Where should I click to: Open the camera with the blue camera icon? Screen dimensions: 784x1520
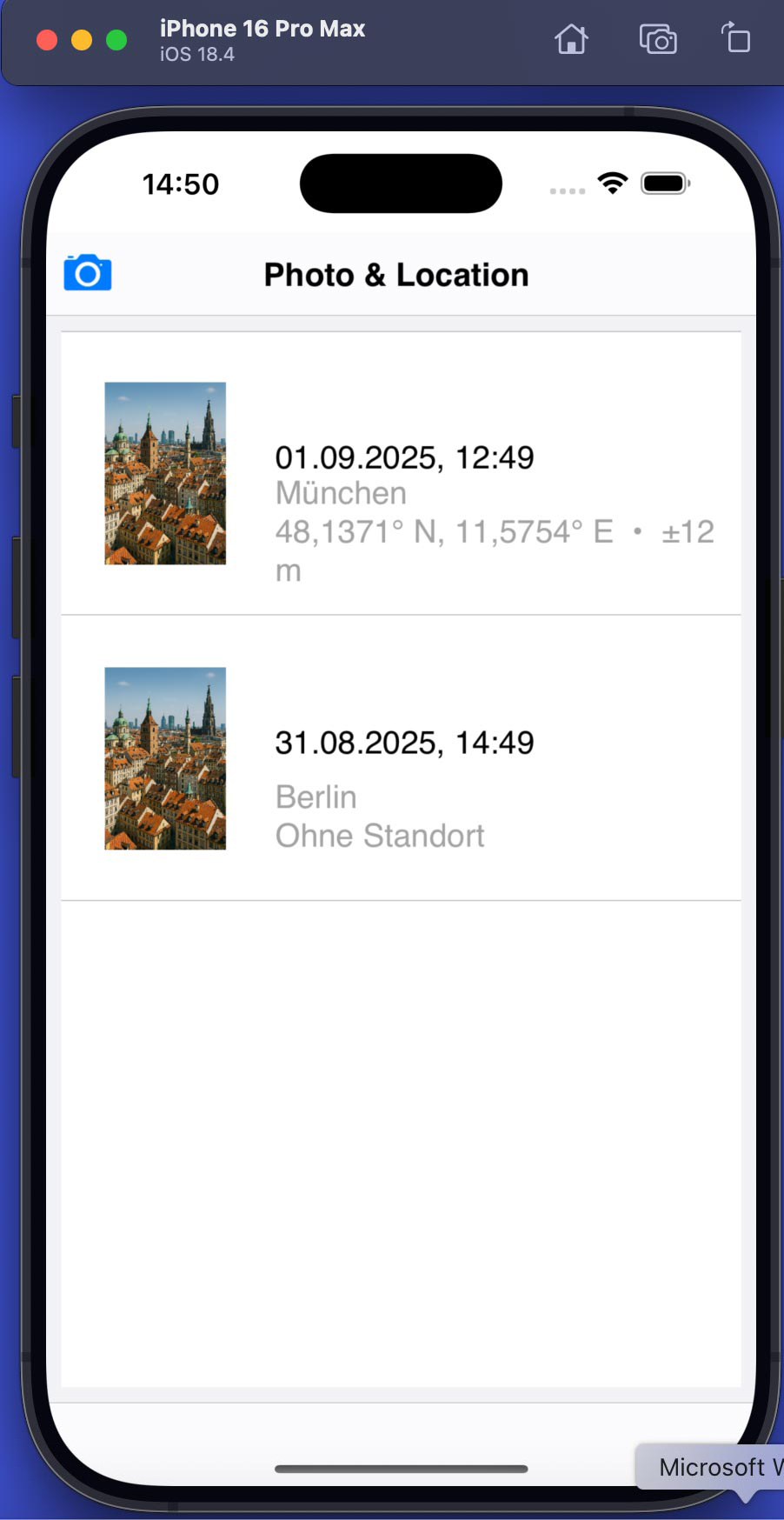click(x=87, y=273)
